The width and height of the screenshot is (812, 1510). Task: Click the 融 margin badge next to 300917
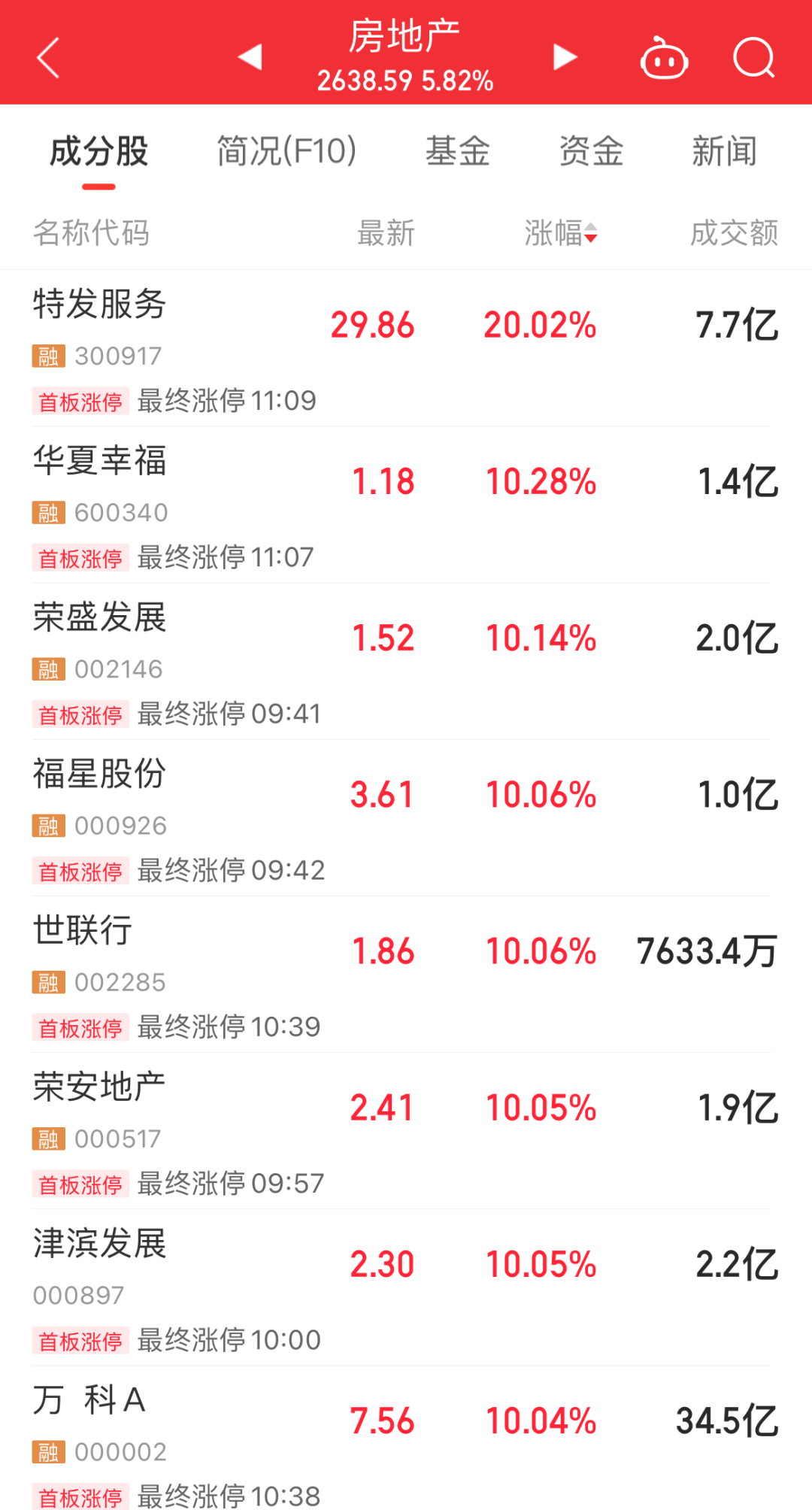pyautogui.click(x=47, y=356)
